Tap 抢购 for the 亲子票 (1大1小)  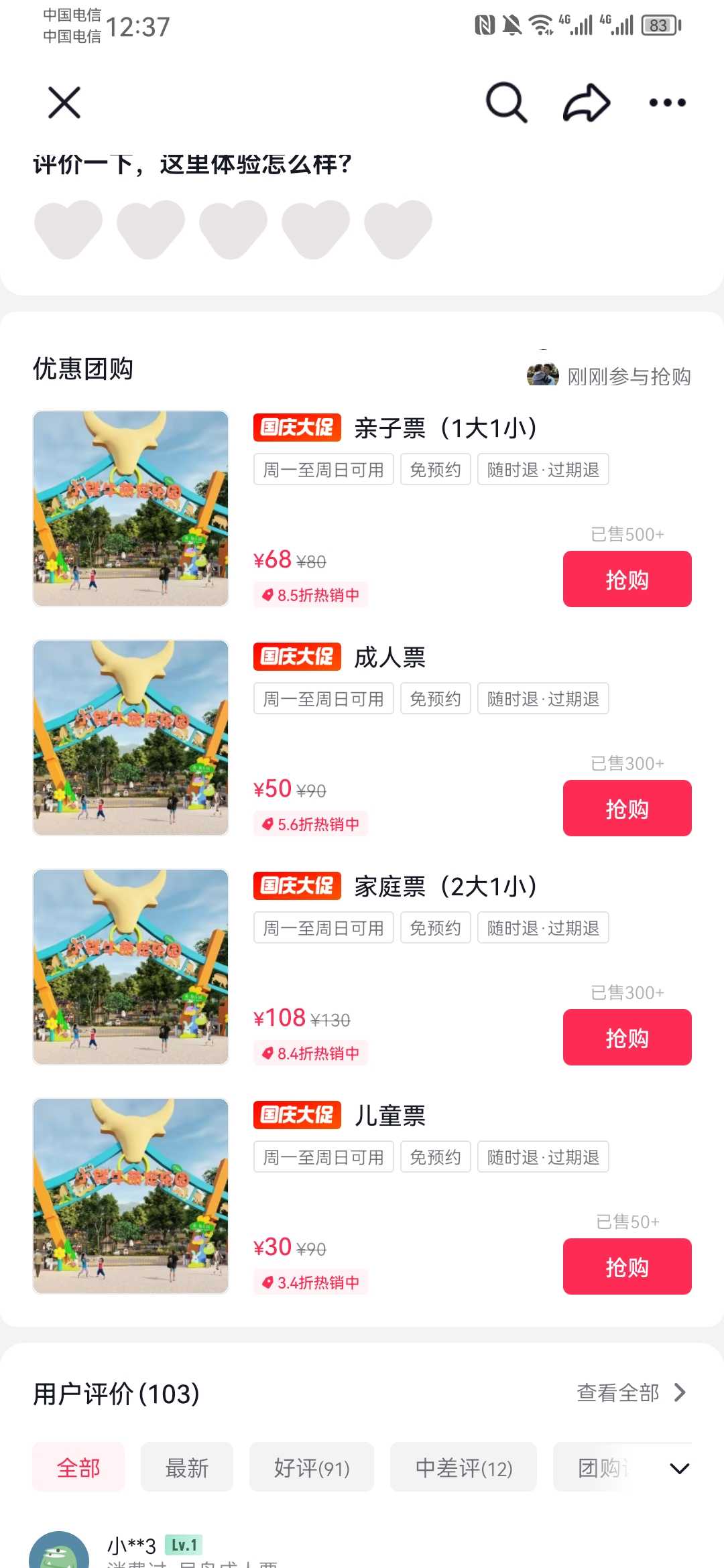pyautogui.click(x=627, y=579)
